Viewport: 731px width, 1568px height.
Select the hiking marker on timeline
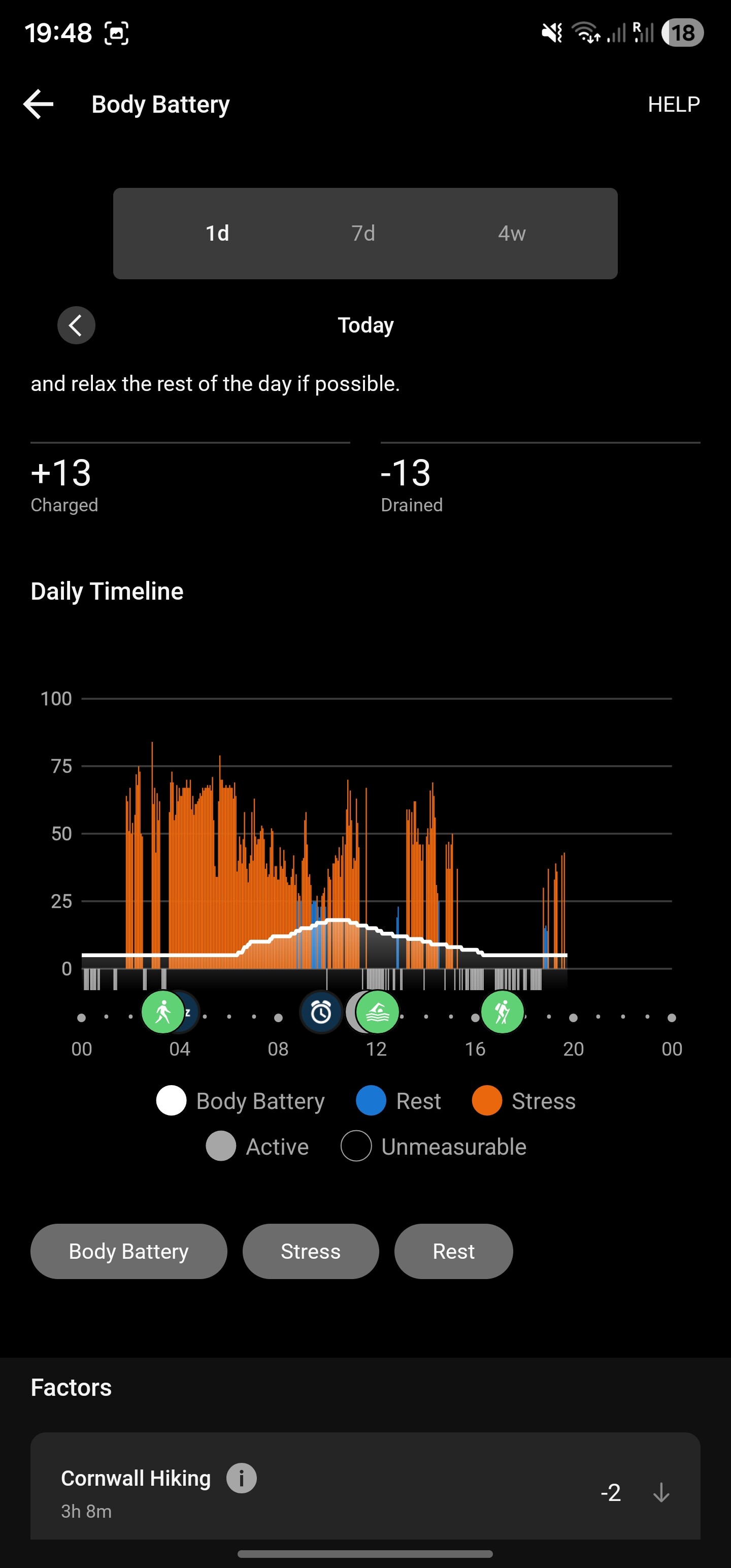tap(502, 1012)
